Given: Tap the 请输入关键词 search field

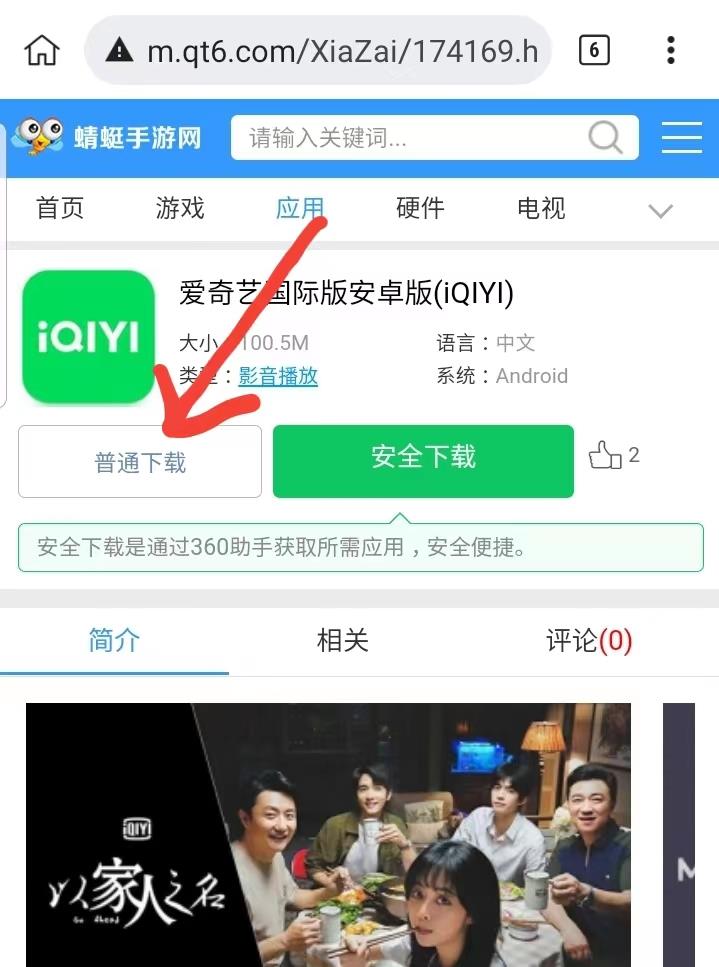Looking at the screenshot, I should [x=410, y=138].
